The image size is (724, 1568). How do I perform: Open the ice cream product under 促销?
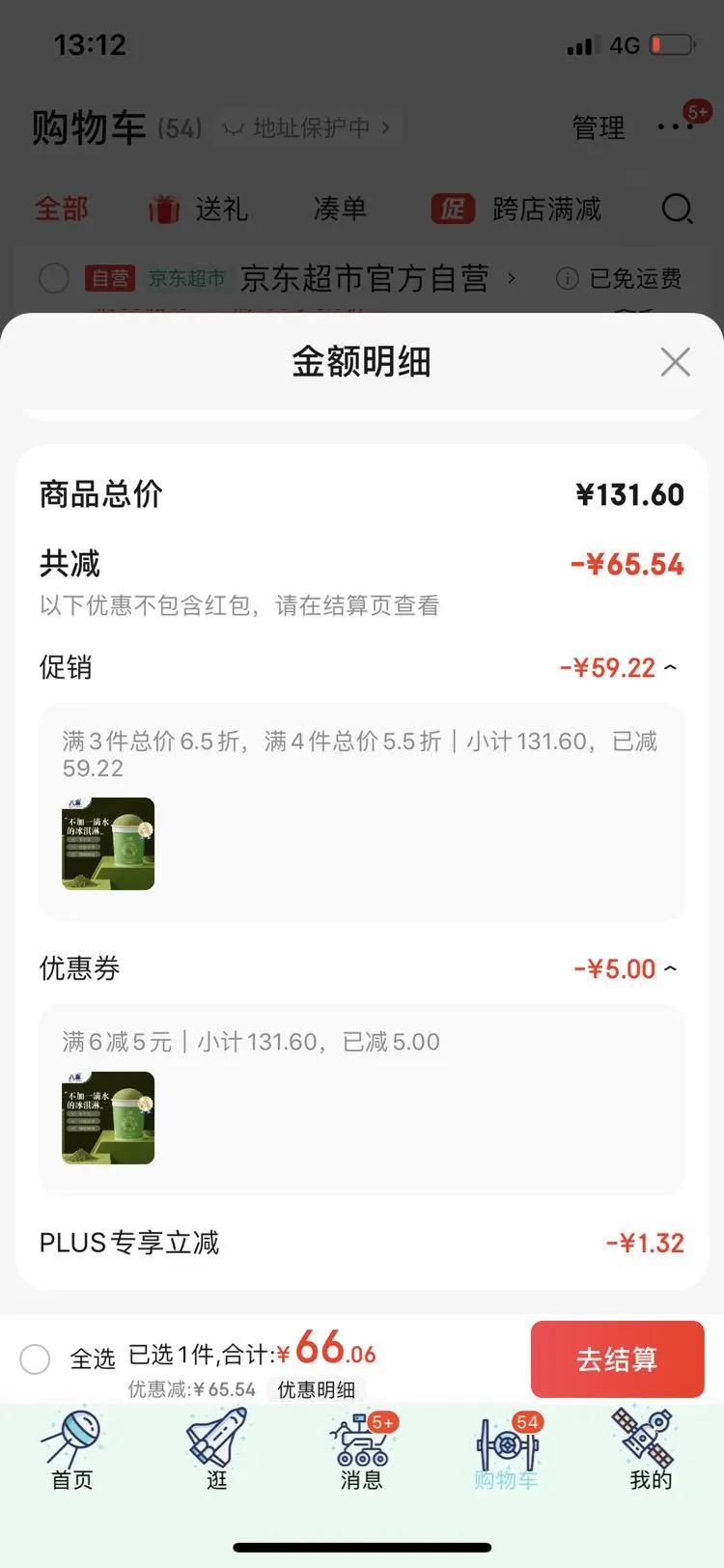click(x=108, y=844)
